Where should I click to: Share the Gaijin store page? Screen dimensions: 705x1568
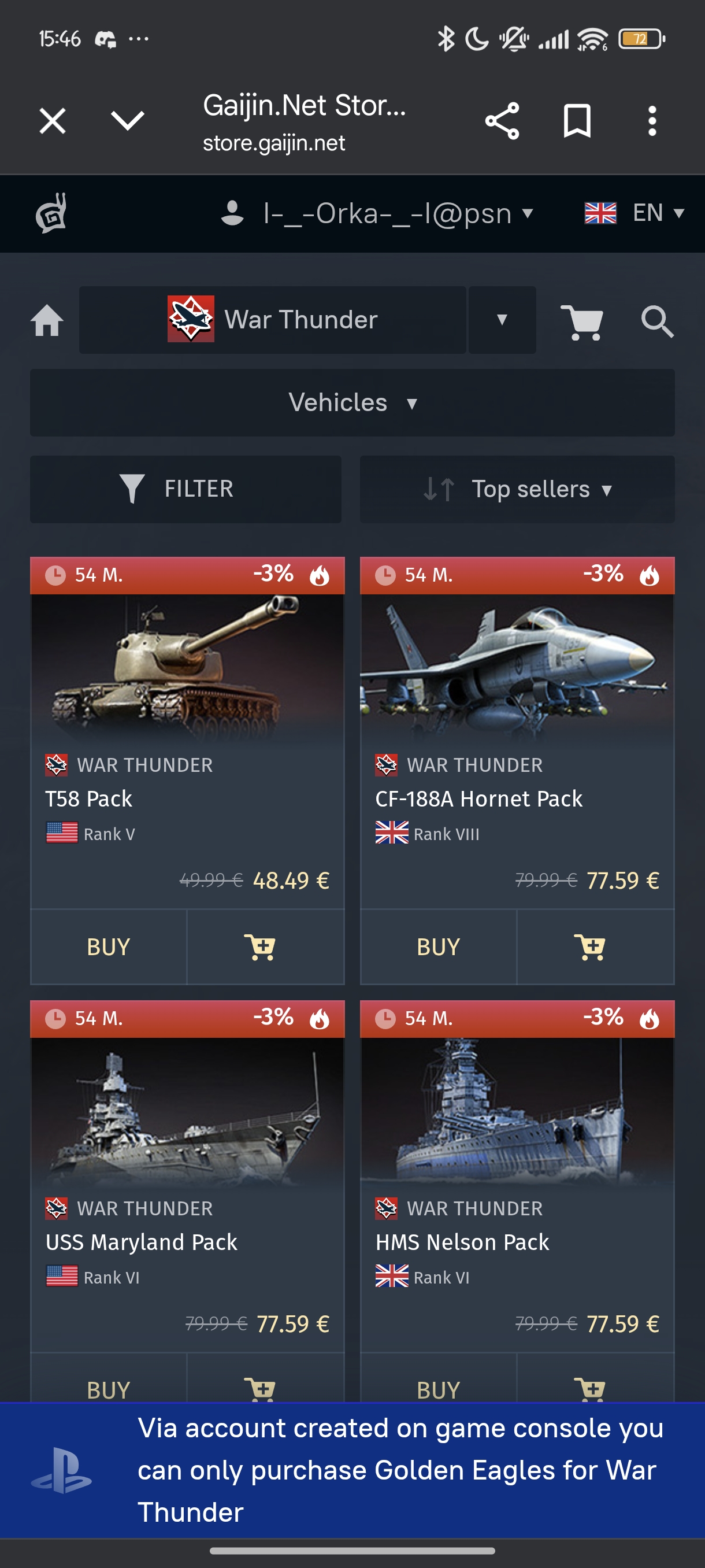click(x=502, y=120)
